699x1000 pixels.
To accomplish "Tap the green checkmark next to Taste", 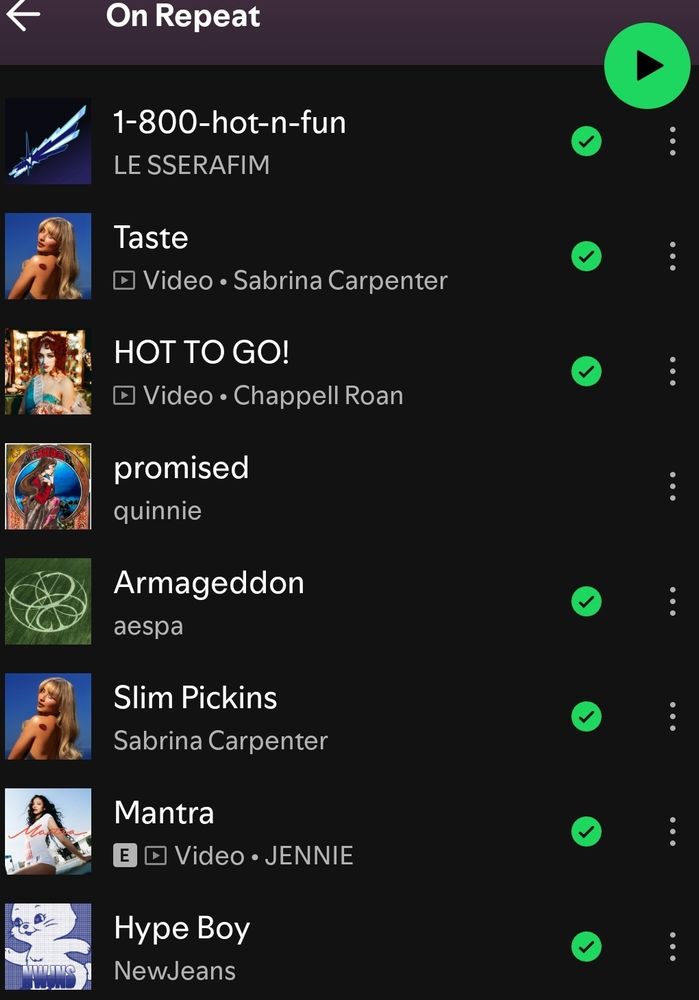I will coord(586,257).
